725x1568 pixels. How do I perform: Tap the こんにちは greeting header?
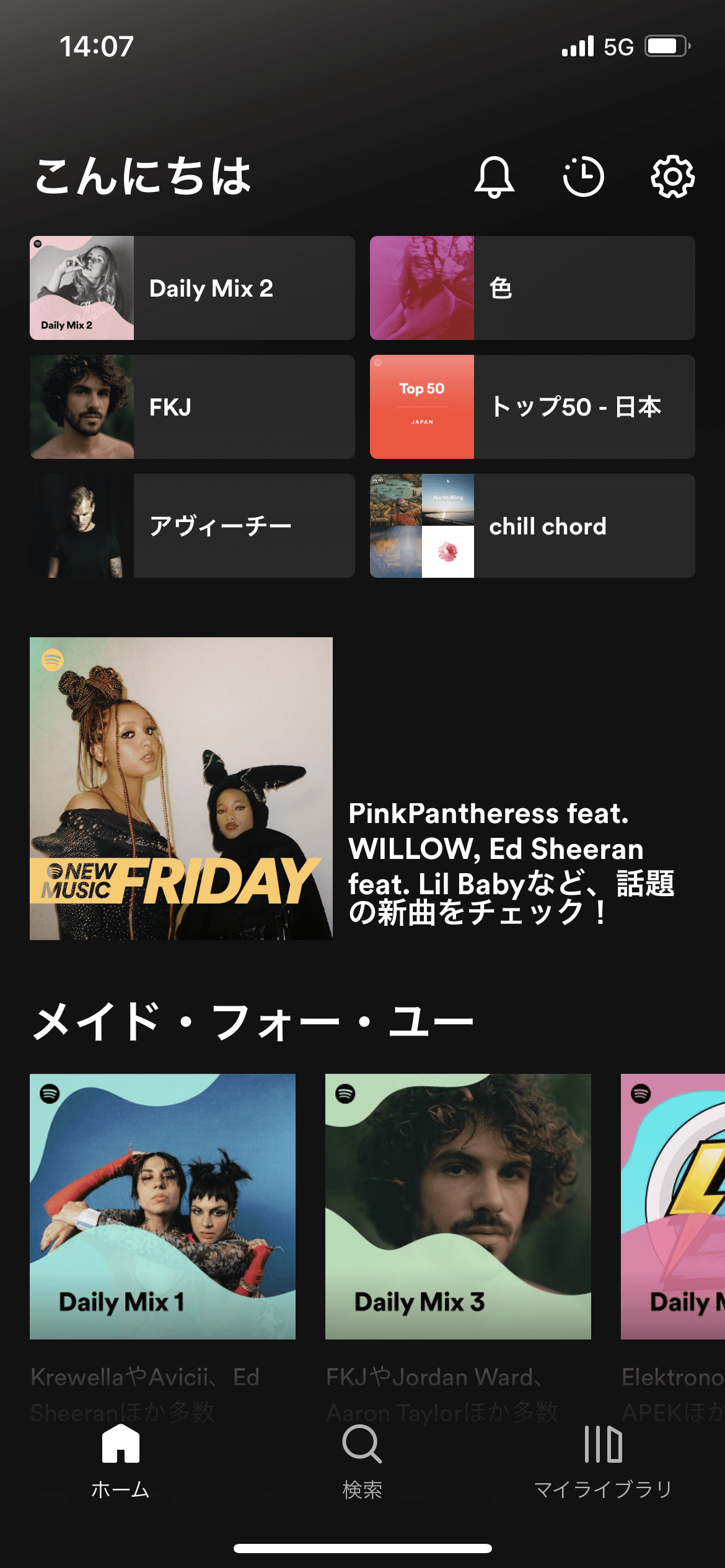[x=141, y=175]
